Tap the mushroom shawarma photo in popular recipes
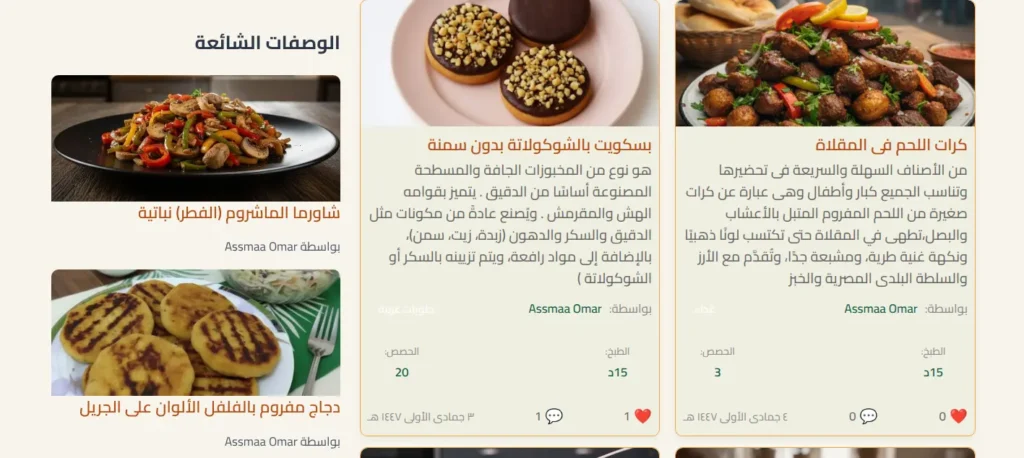The image size is (1024, 458). 196,138
